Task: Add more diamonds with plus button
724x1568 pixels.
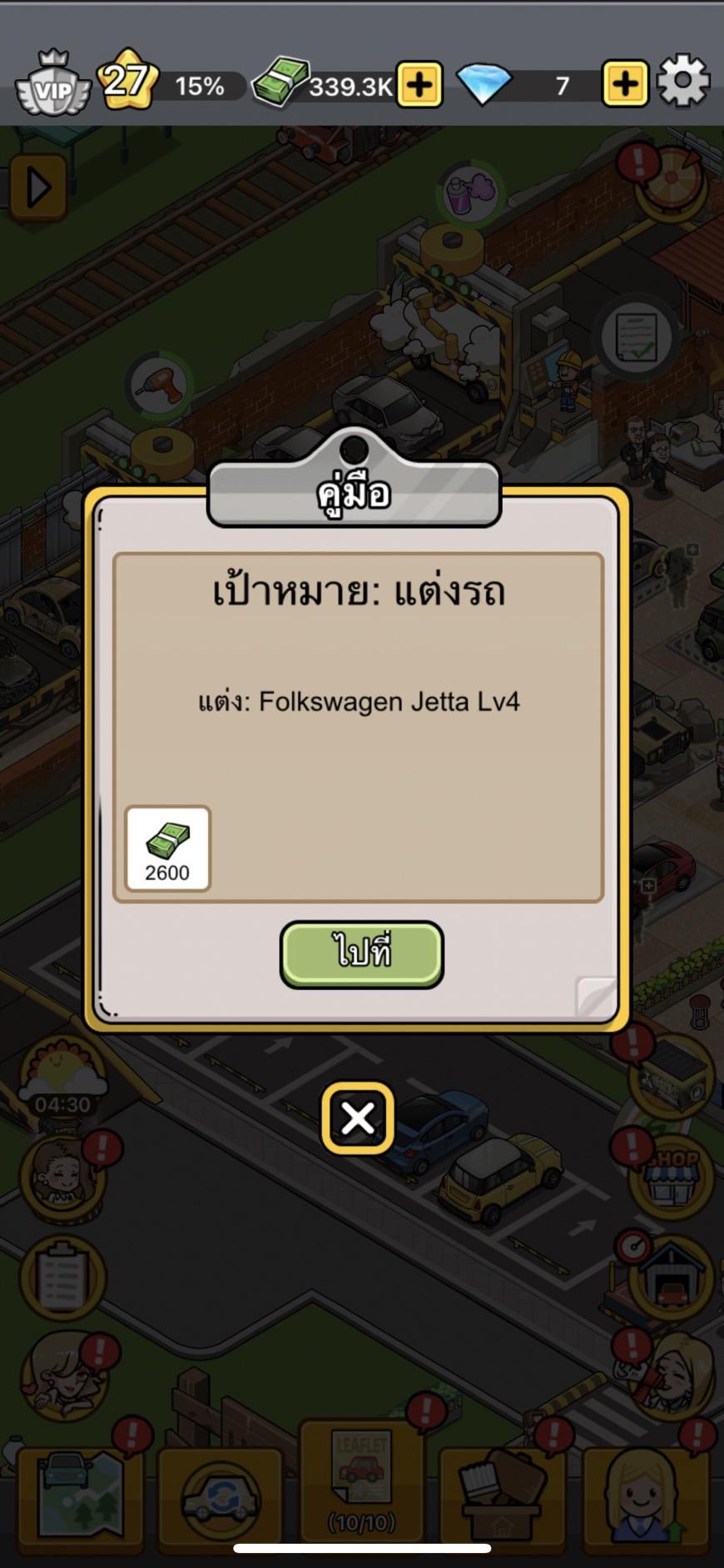Action: point(625,84)
